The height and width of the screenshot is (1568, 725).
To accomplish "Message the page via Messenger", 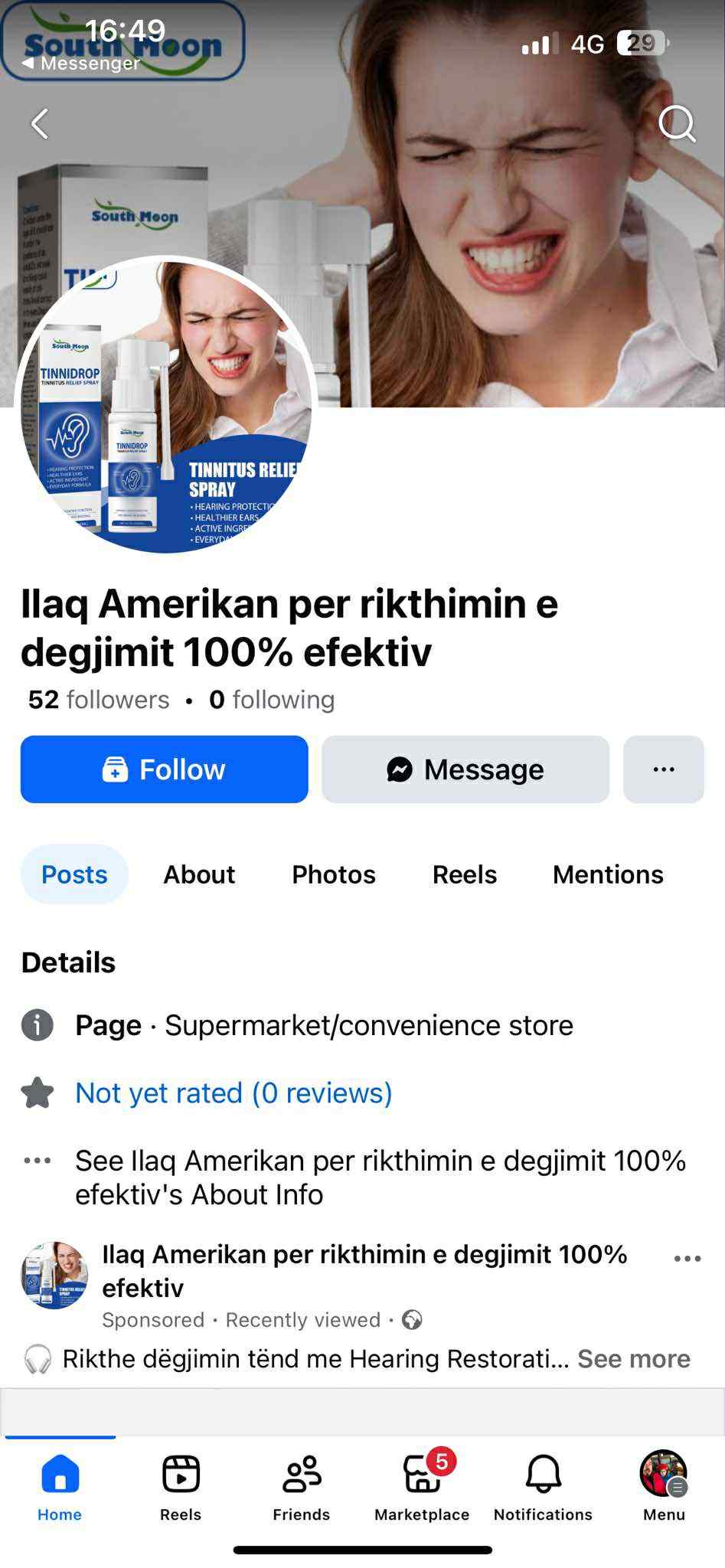I will pyautogui.click(x=465, y=769).
